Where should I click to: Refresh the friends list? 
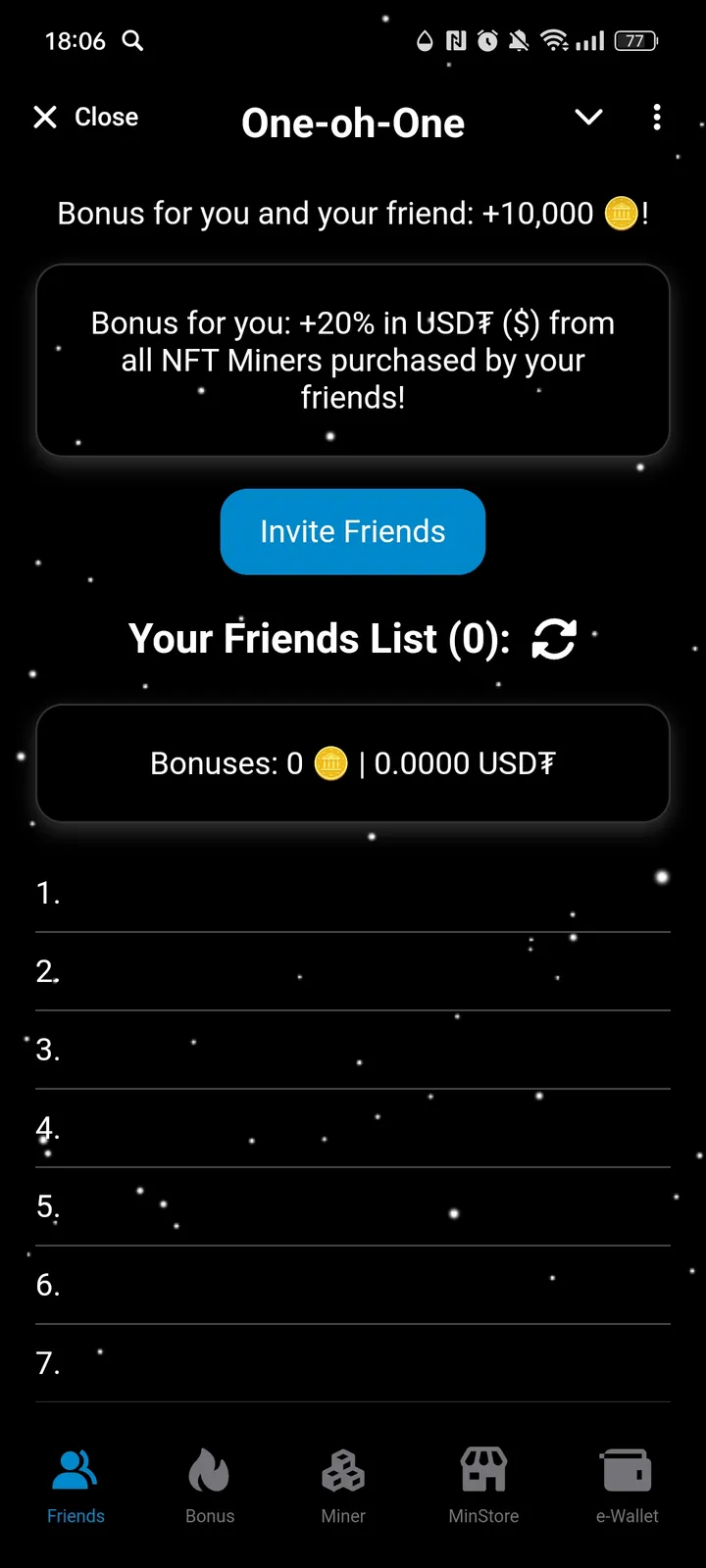[554, 640]
